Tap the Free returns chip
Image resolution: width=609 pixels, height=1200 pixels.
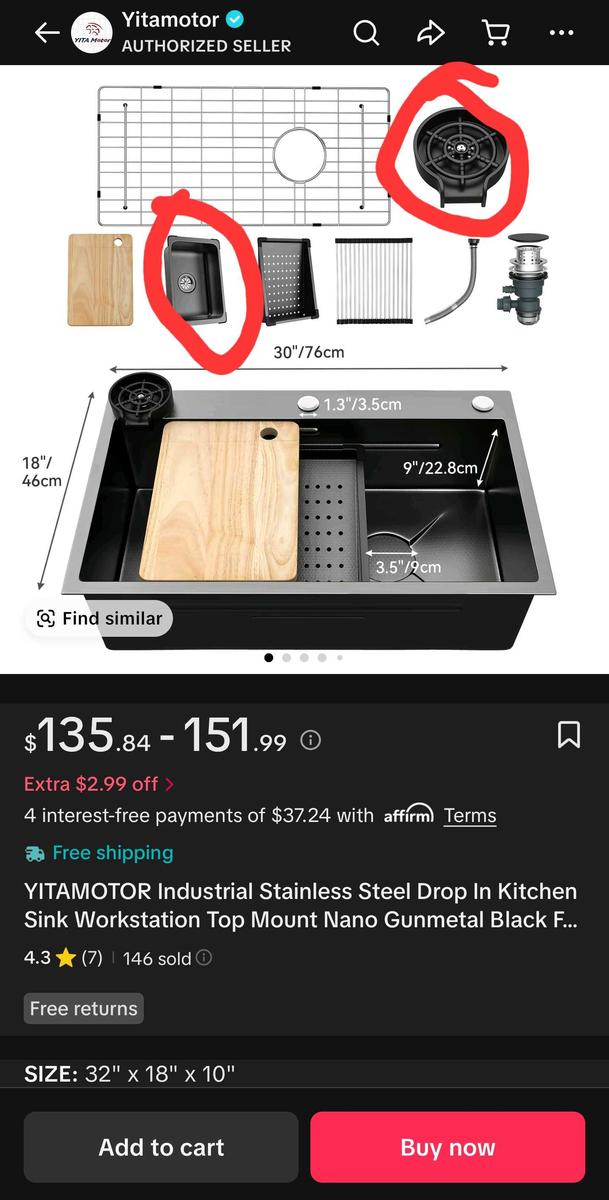pos(84,1008)
